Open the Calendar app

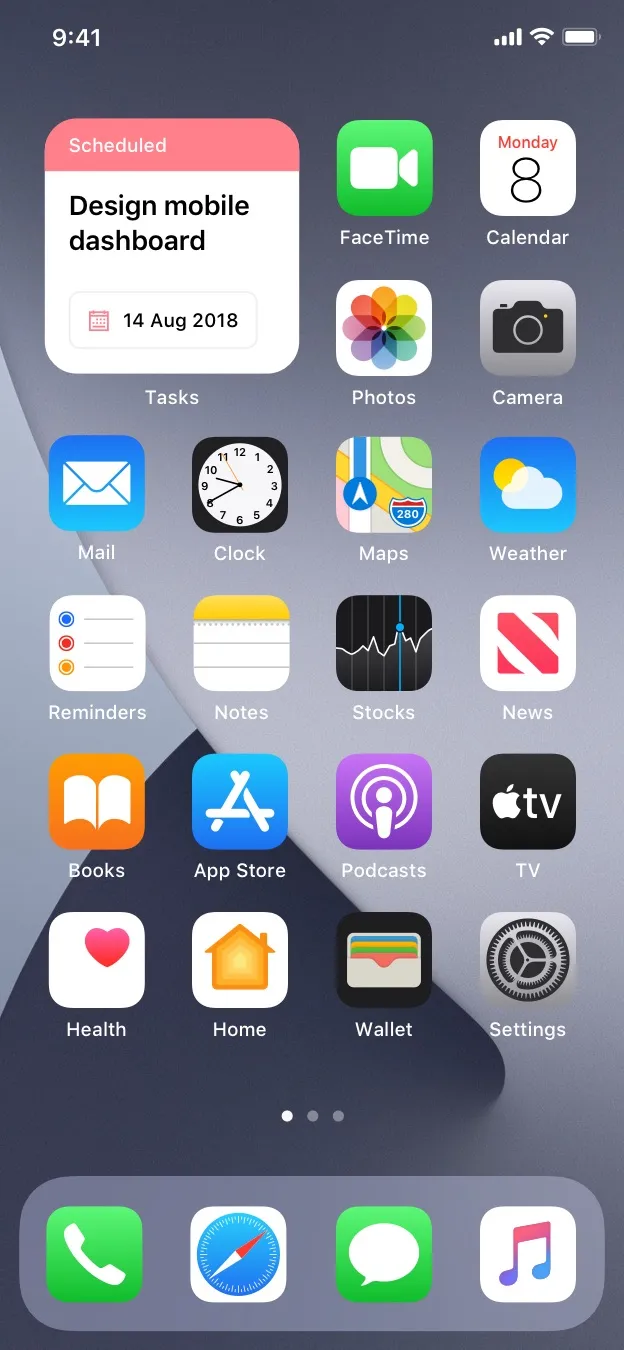click(x=528, y=168)
